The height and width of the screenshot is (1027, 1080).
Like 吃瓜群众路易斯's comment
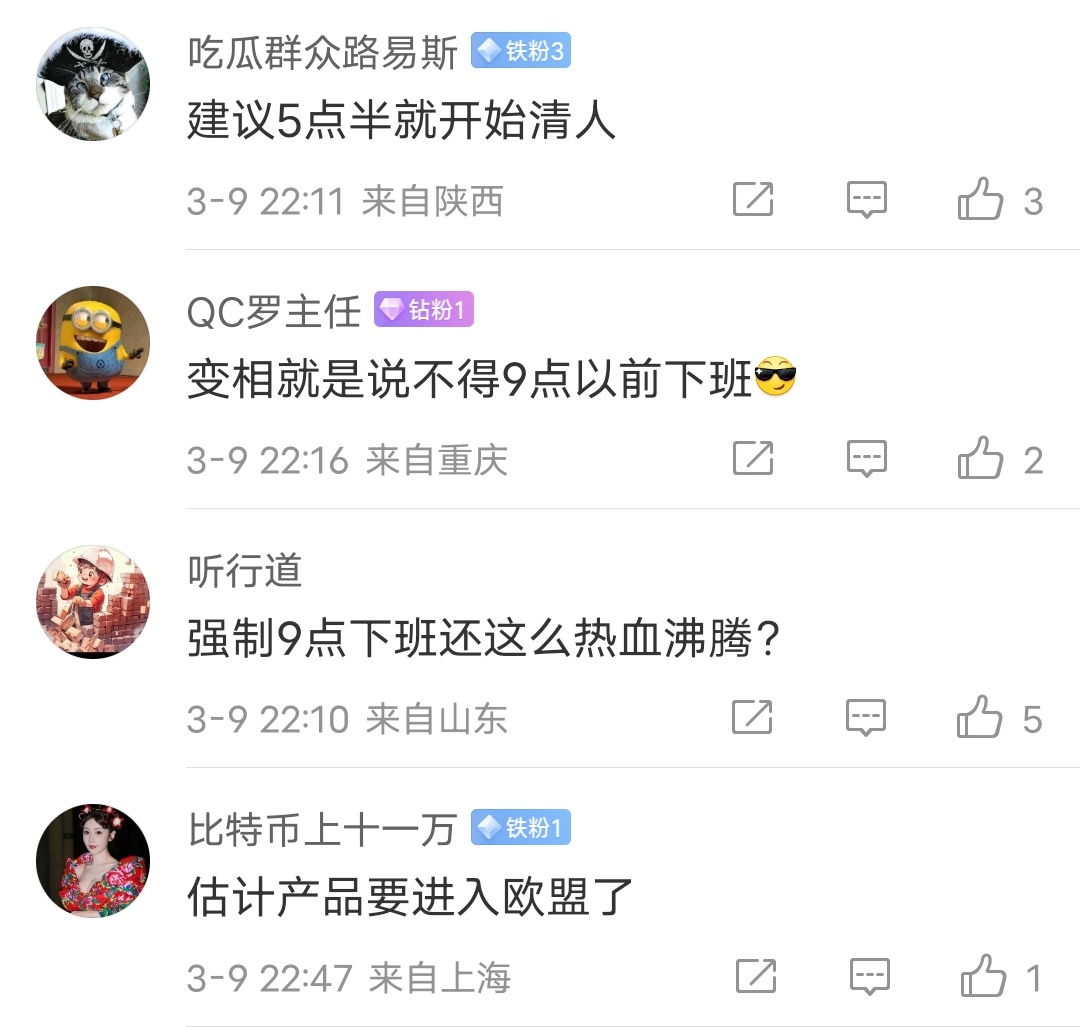[981, 199]
